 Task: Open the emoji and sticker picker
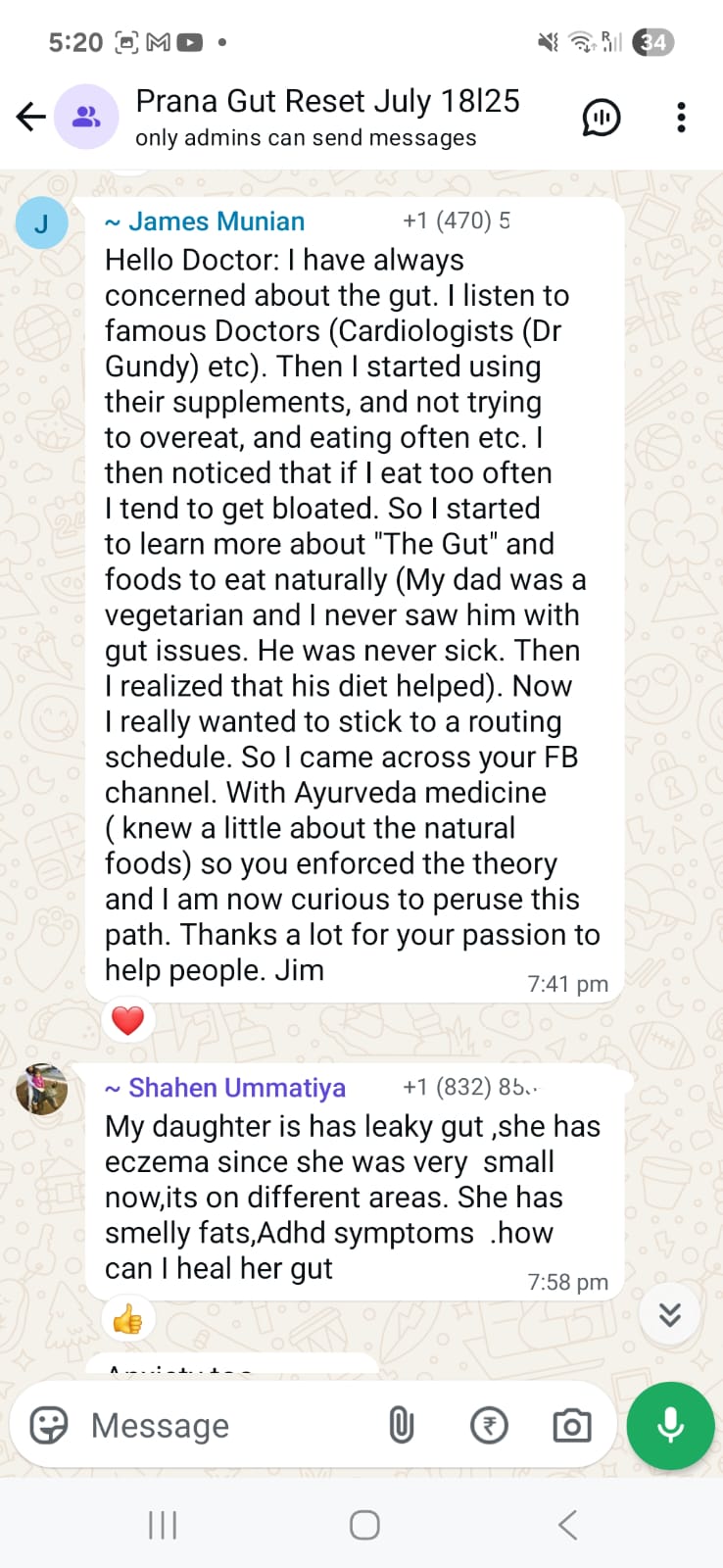49,1425
